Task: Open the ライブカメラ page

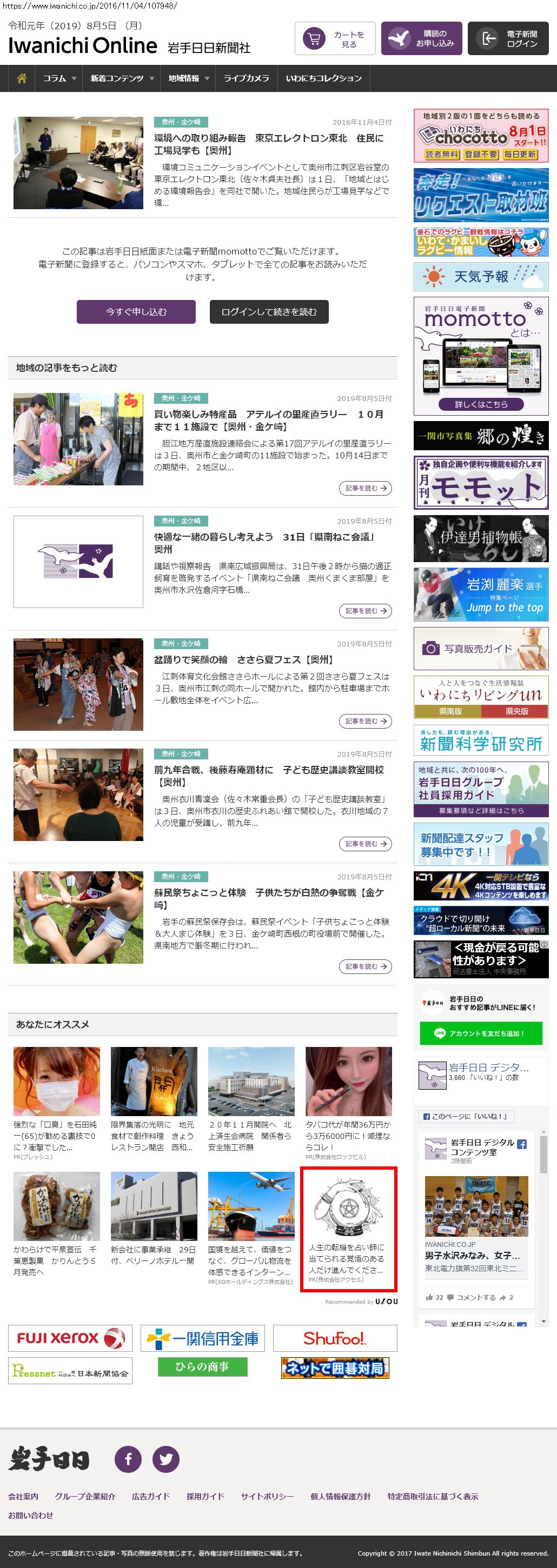Action: pos(246,78)
